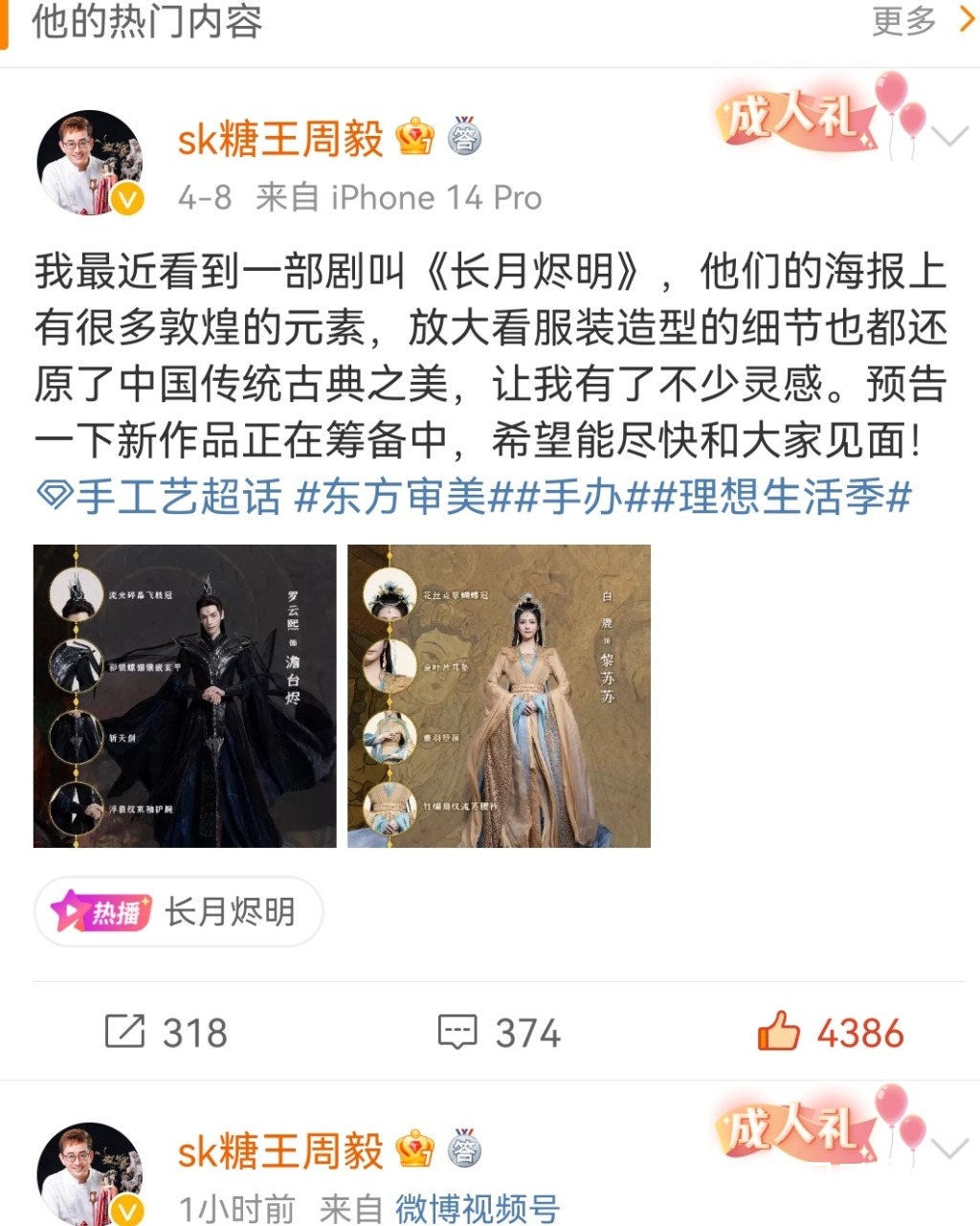
Task: Click the crown icon in the second post header
Action: pyautogui.click(x=413, y=1150)
